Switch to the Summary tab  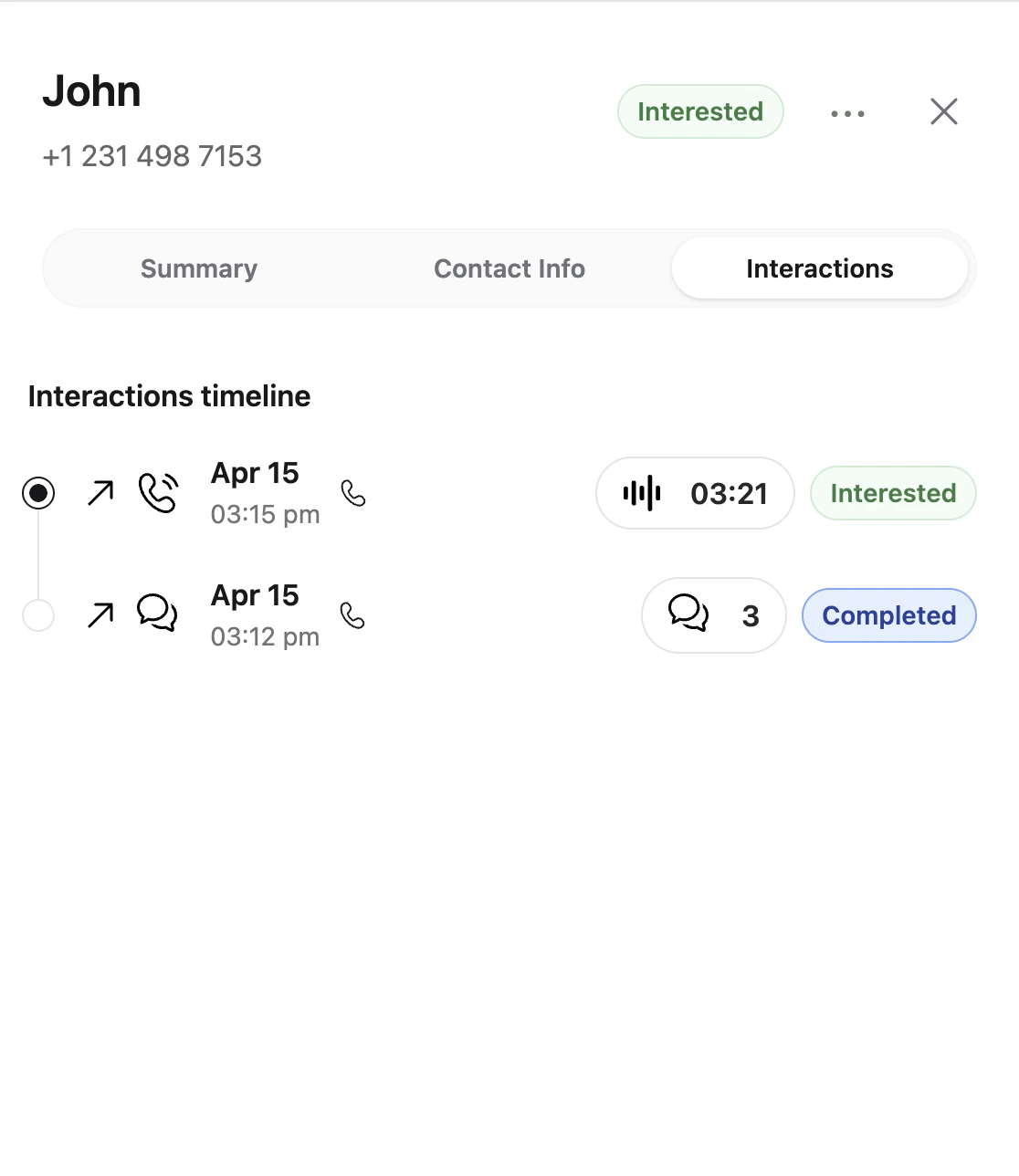(x=198, y=268)
